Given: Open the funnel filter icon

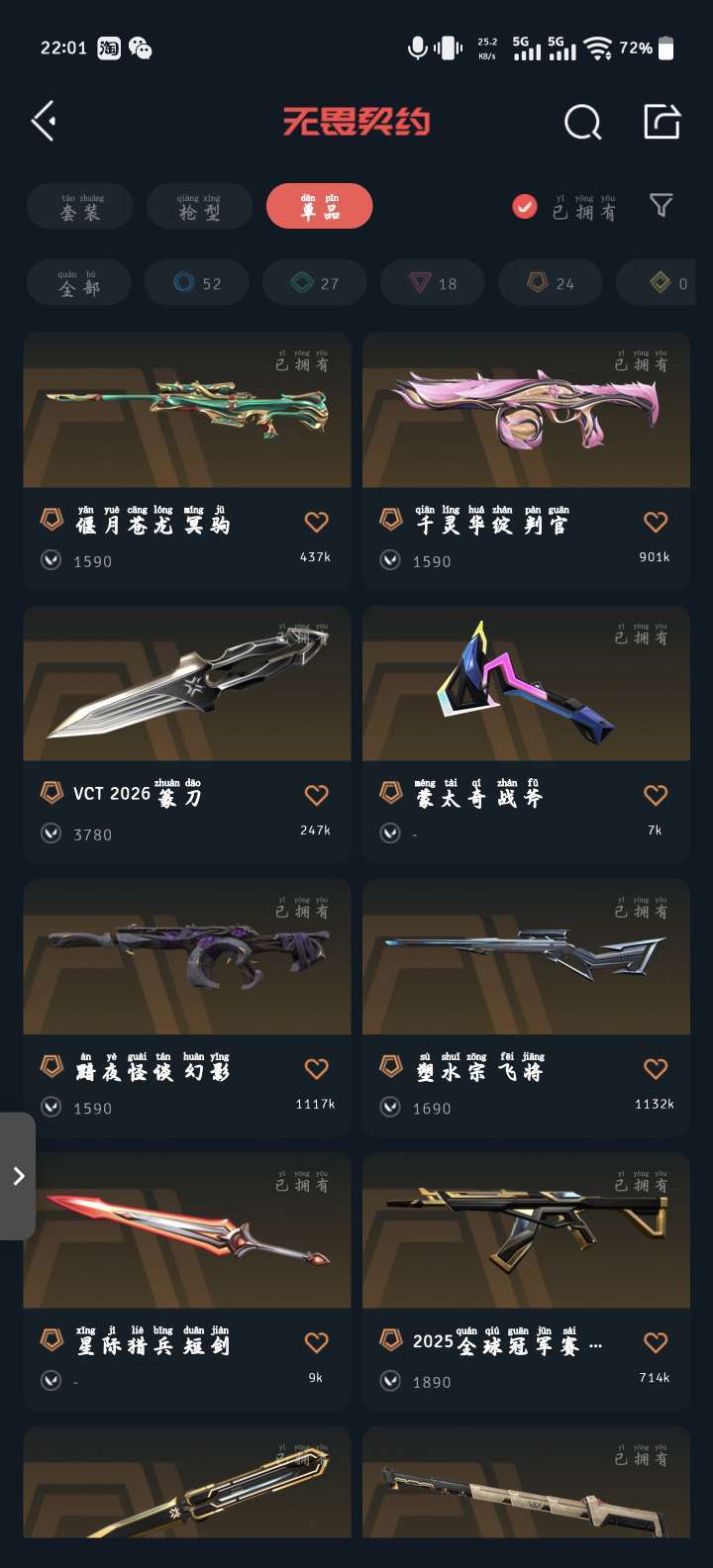Looking at the screenshot, I should [x=661, y=205].
